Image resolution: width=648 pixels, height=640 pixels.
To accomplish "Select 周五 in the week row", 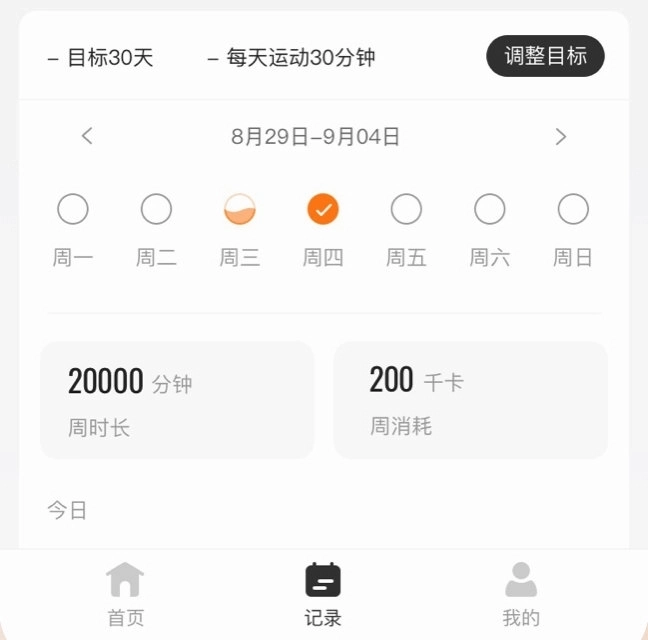I will point(406,210).
